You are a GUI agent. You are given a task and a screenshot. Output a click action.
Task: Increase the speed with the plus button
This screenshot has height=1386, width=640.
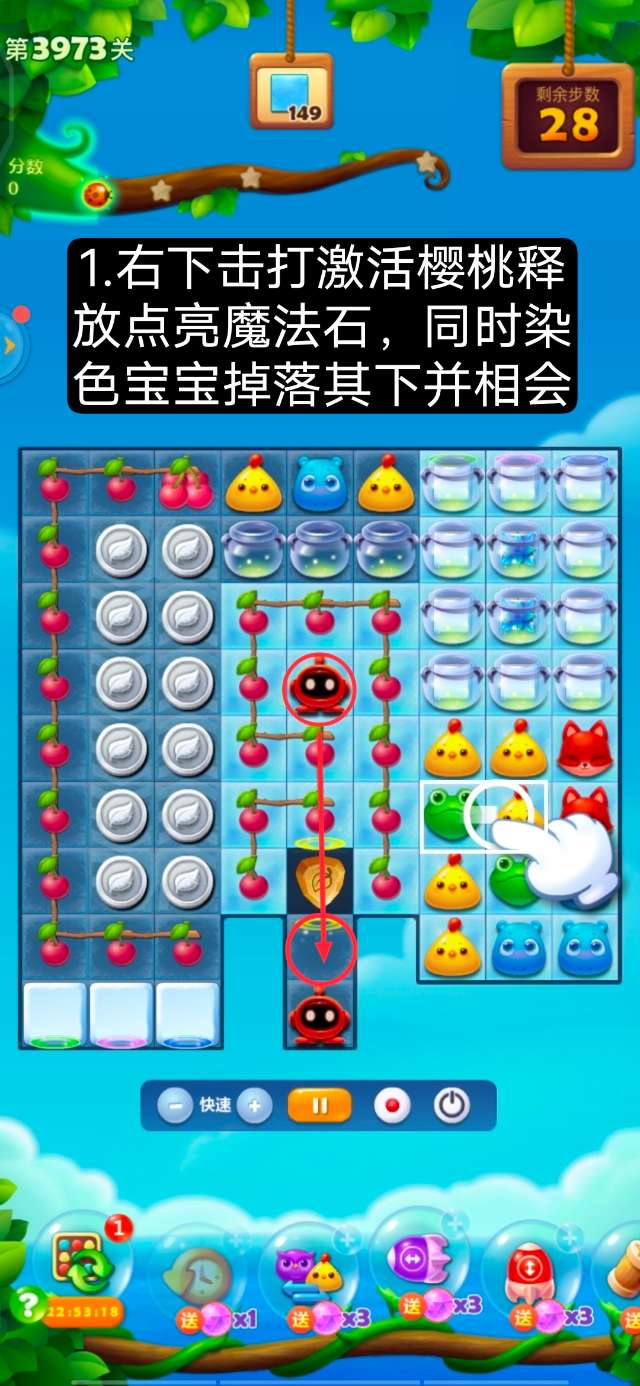tap(254, 1106)
